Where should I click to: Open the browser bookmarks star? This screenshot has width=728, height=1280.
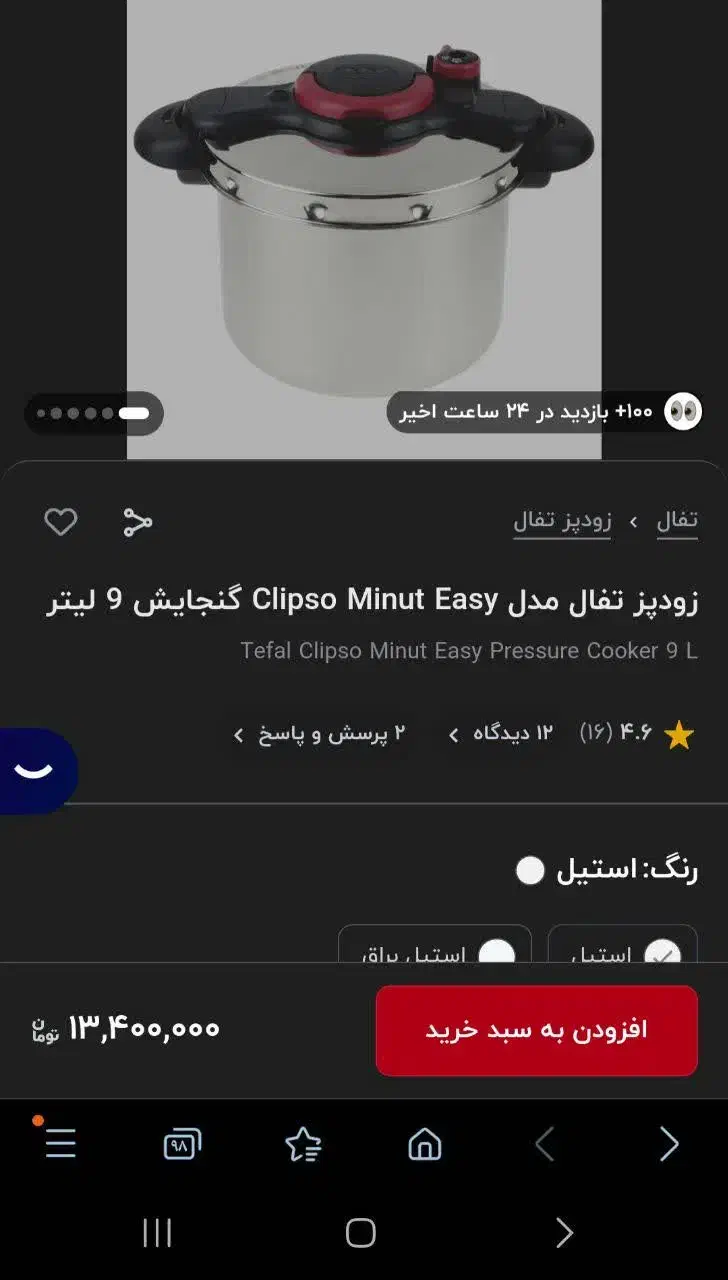click(303, 1143)
